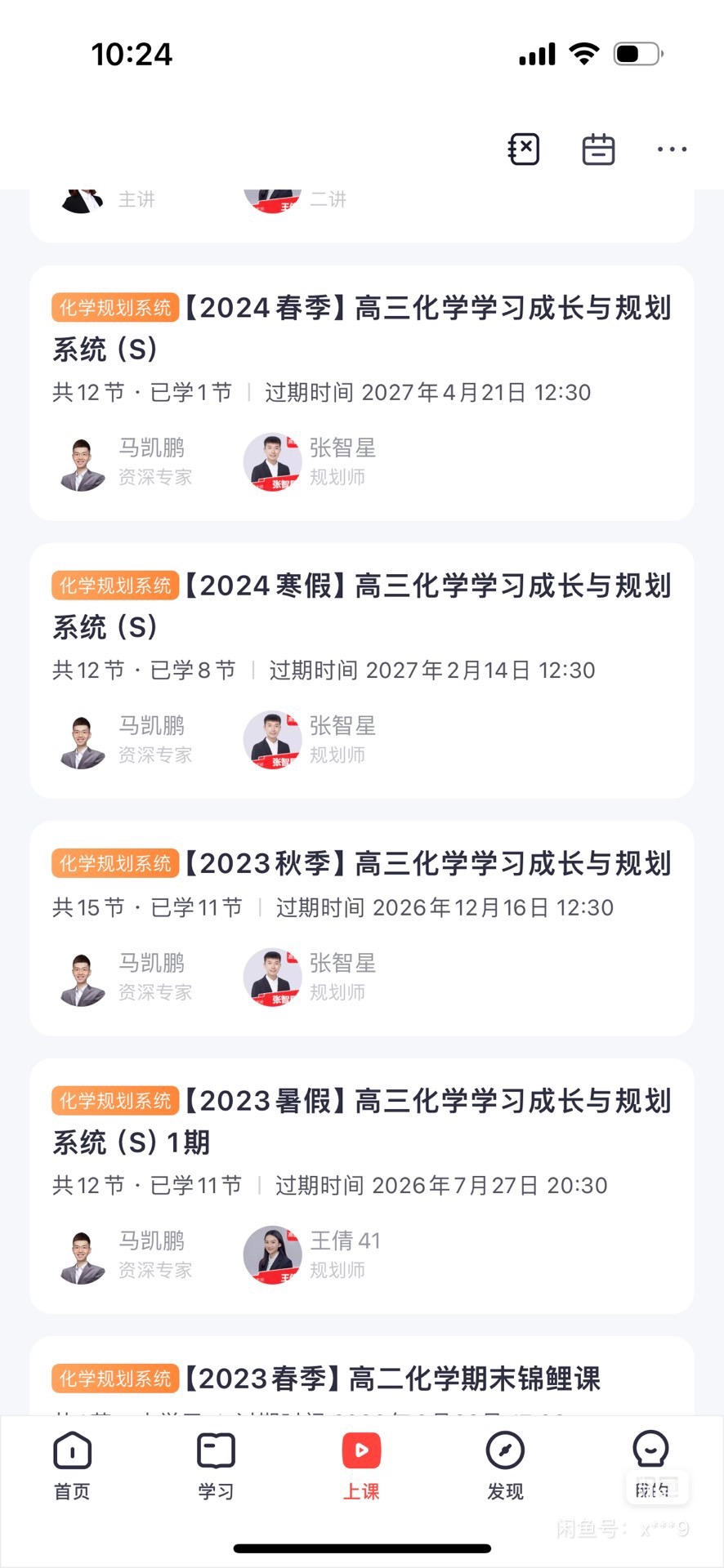Open the course schedule calendar icon

(x=597, y=149)
